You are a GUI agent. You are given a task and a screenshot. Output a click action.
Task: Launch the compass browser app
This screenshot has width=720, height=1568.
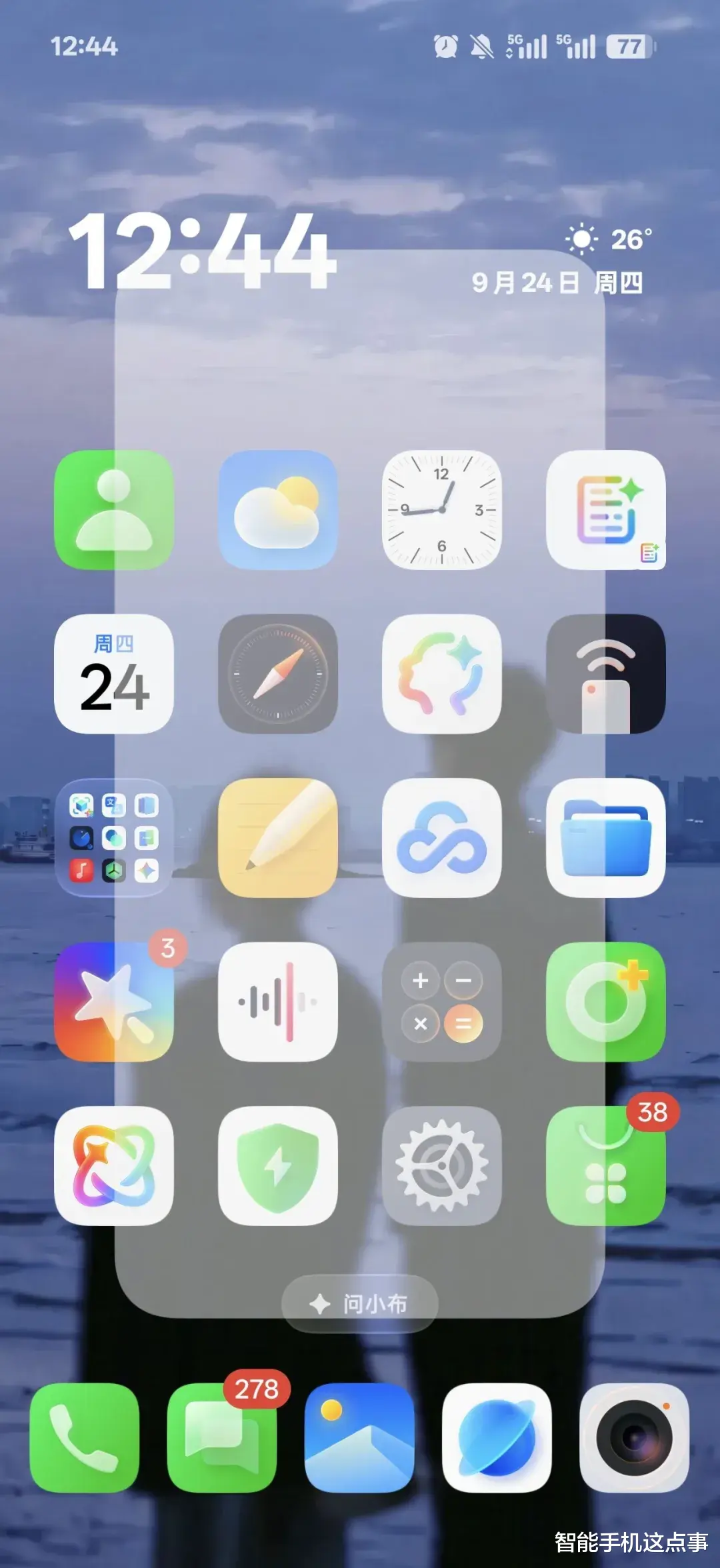tap(278, 673)
